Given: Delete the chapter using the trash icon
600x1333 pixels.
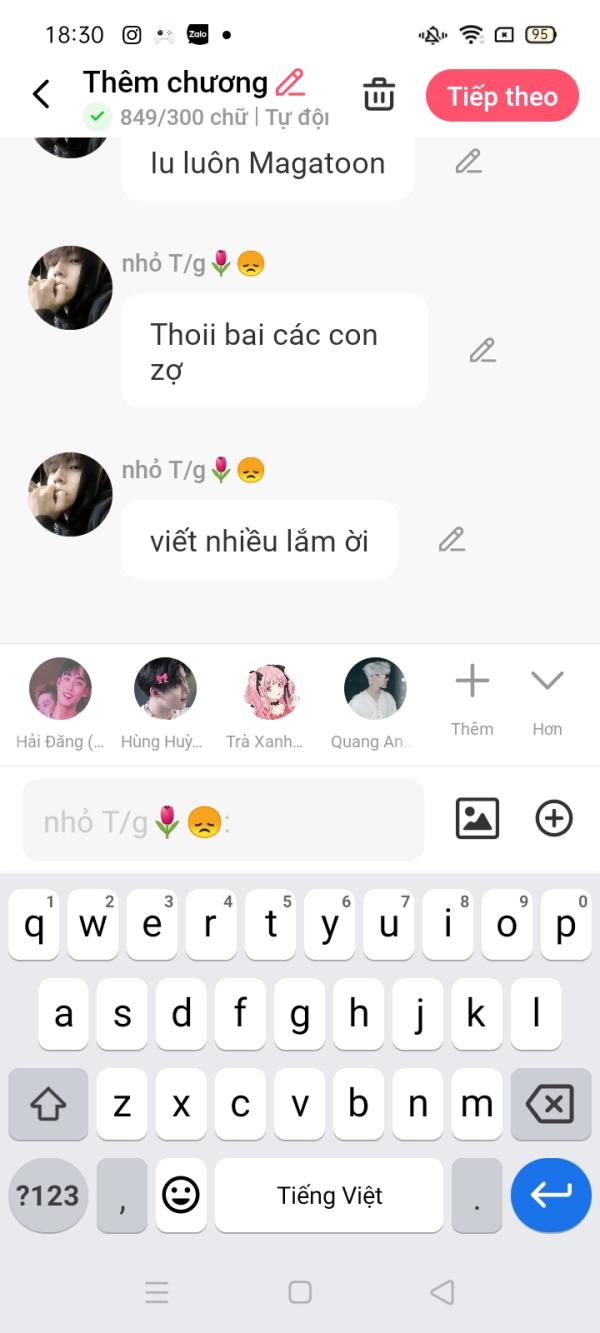Looking at the screenshot, I should point(379,95).
